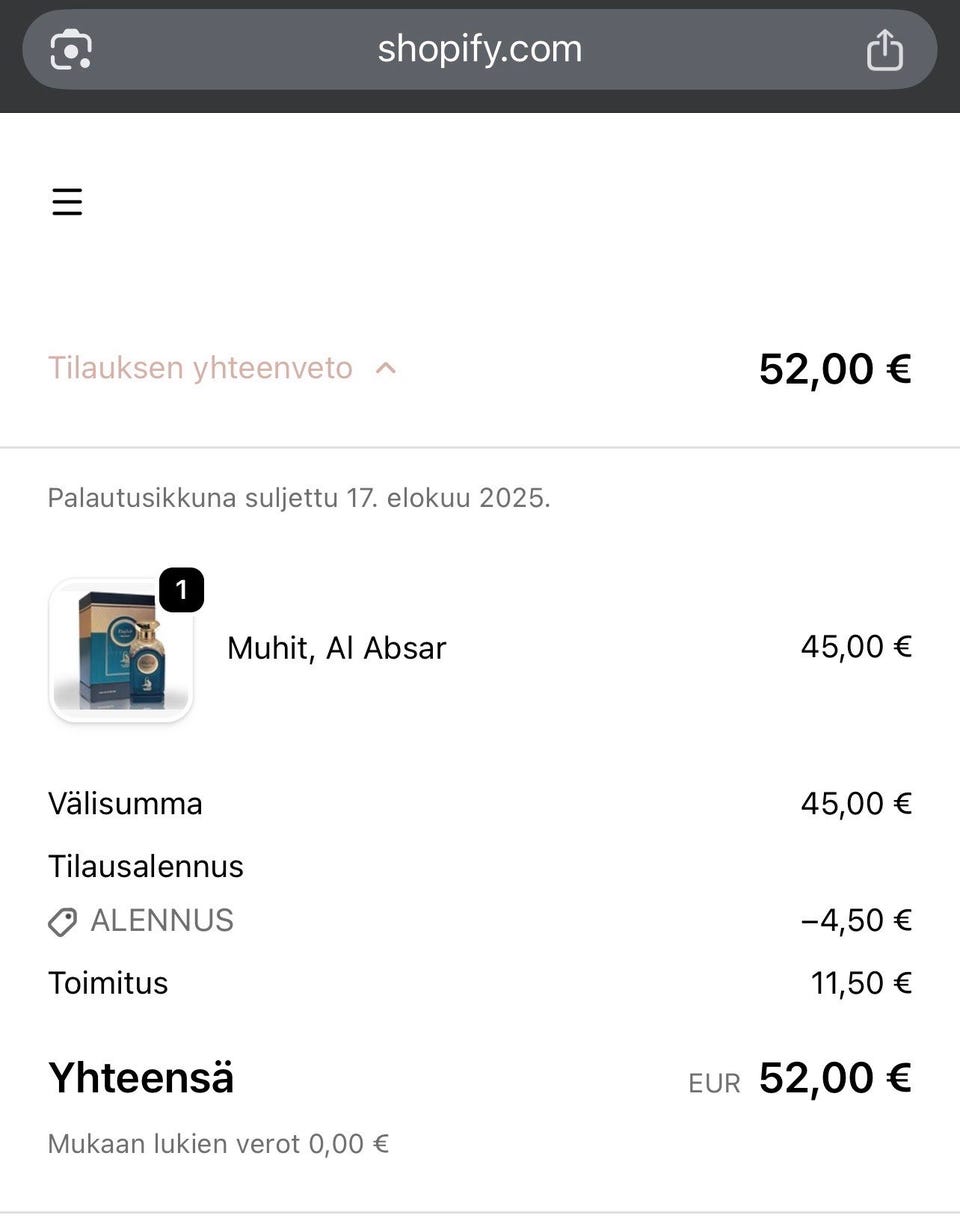Click the 52,00 € summary total at top
The width and height of the screenshot is (960, 1221).
click(836, 368)
